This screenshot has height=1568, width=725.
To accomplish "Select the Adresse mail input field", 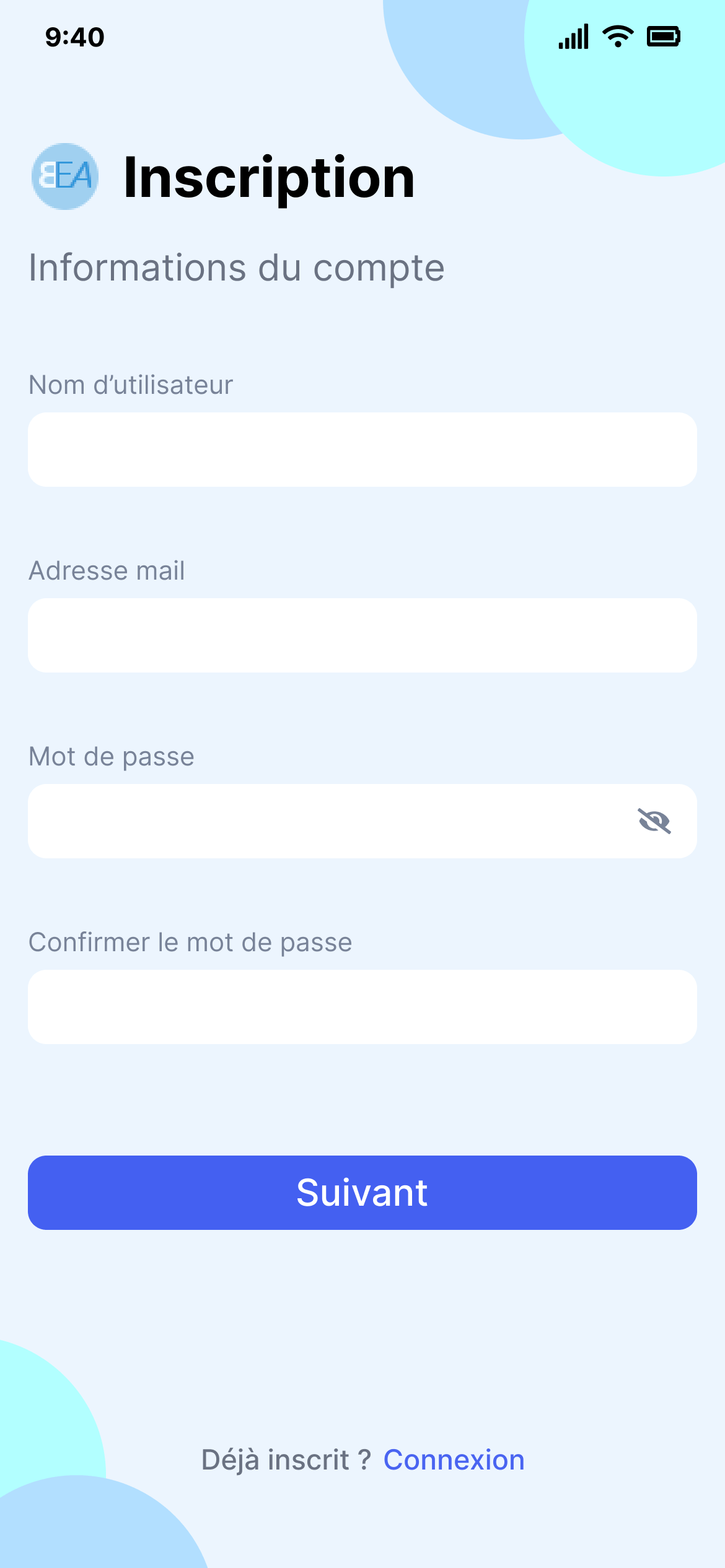I will coord(362,635).
